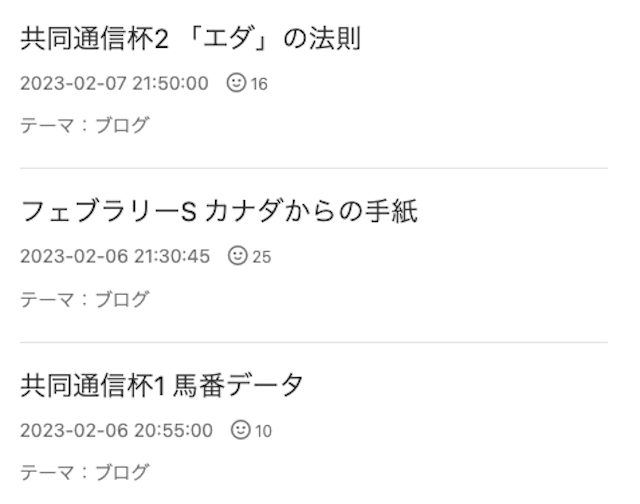Open the post 共同通信杯1 馬番データ

(x=162, y=385)
